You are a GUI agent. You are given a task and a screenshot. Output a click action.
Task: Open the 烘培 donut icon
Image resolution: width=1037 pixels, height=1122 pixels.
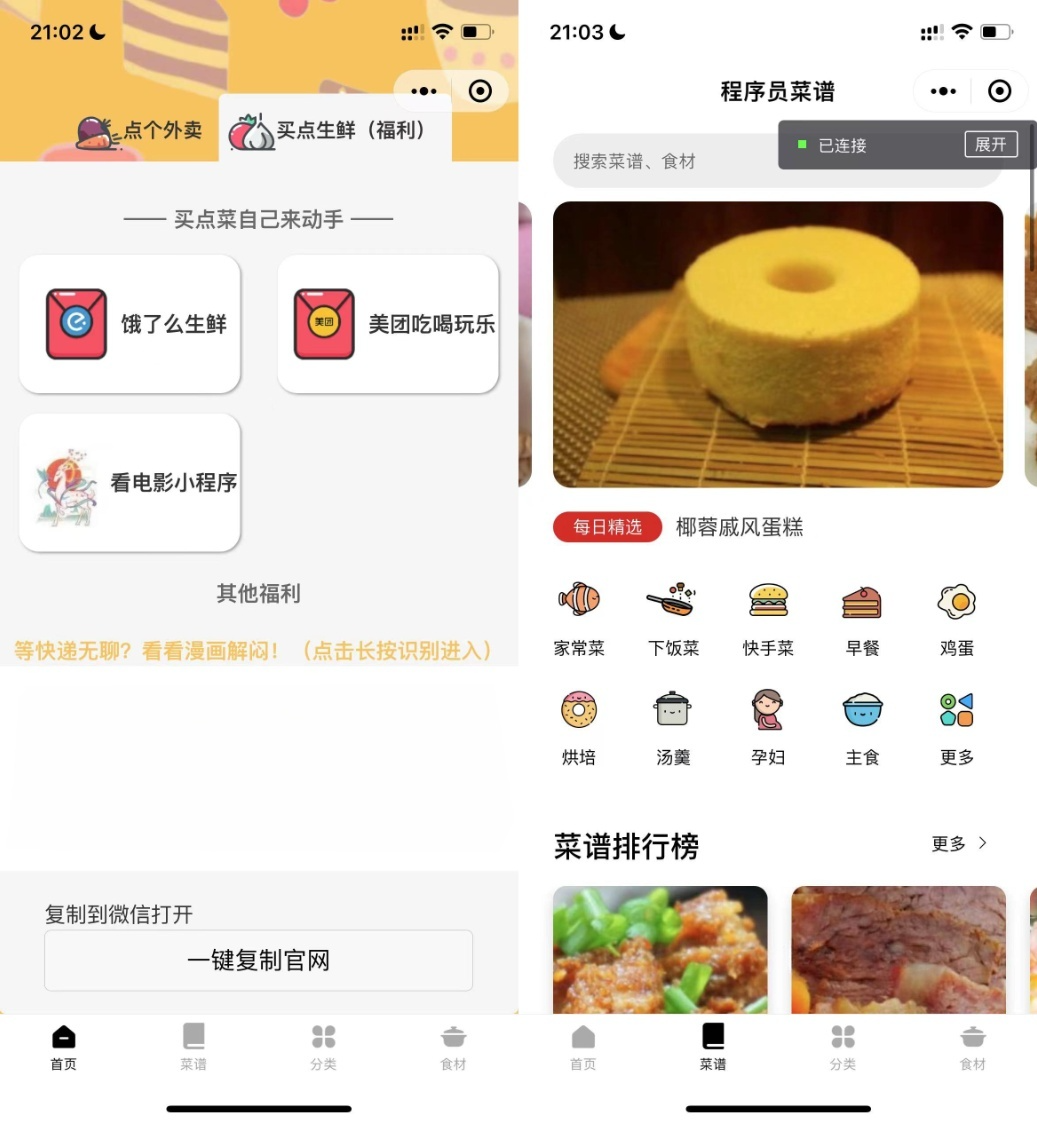(x=578, y=710)
